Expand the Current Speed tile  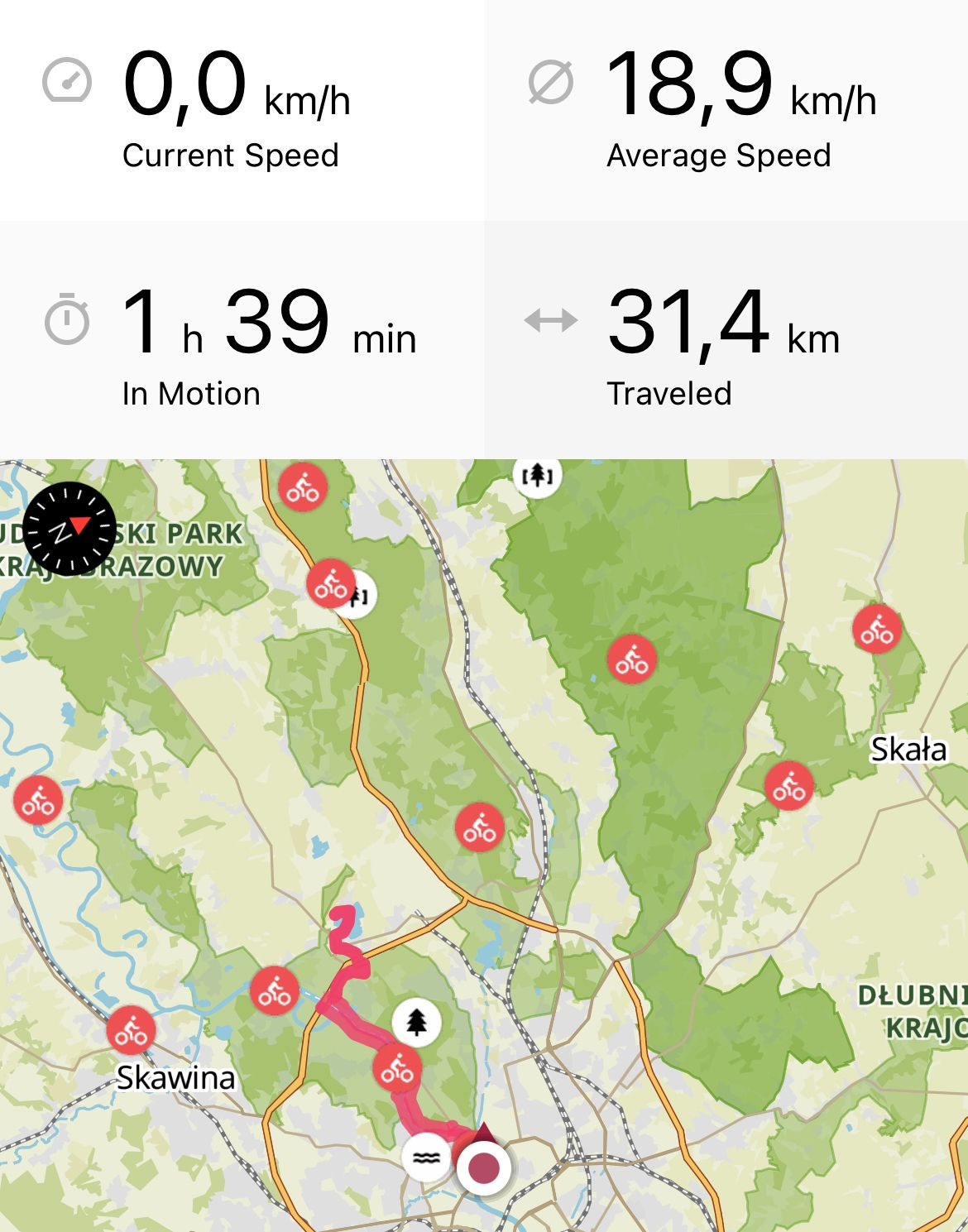[x=242, y=110]
